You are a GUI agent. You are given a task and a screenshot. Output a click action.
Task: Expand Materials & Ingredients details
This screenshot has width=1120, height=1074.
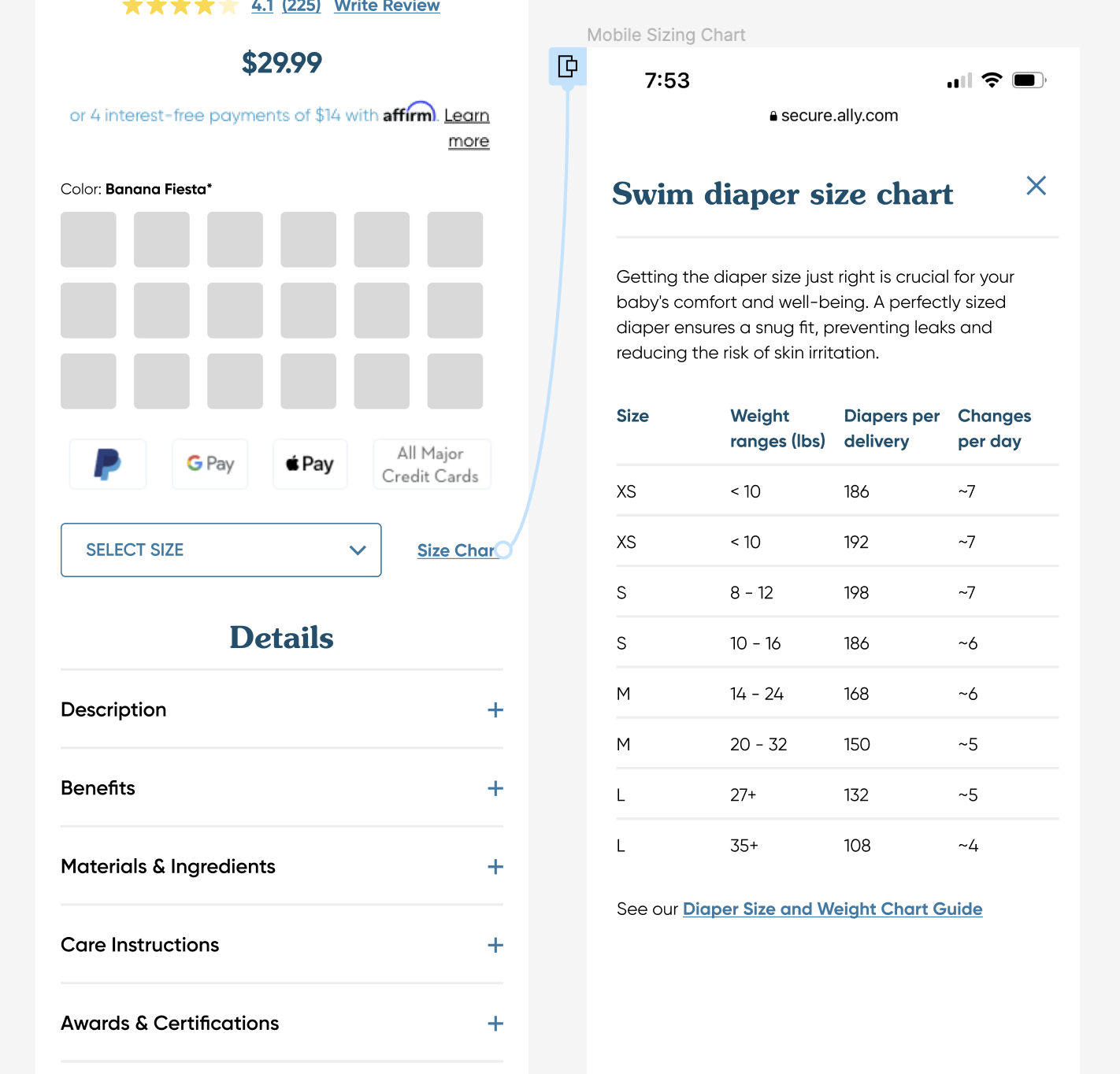(495, 867)
